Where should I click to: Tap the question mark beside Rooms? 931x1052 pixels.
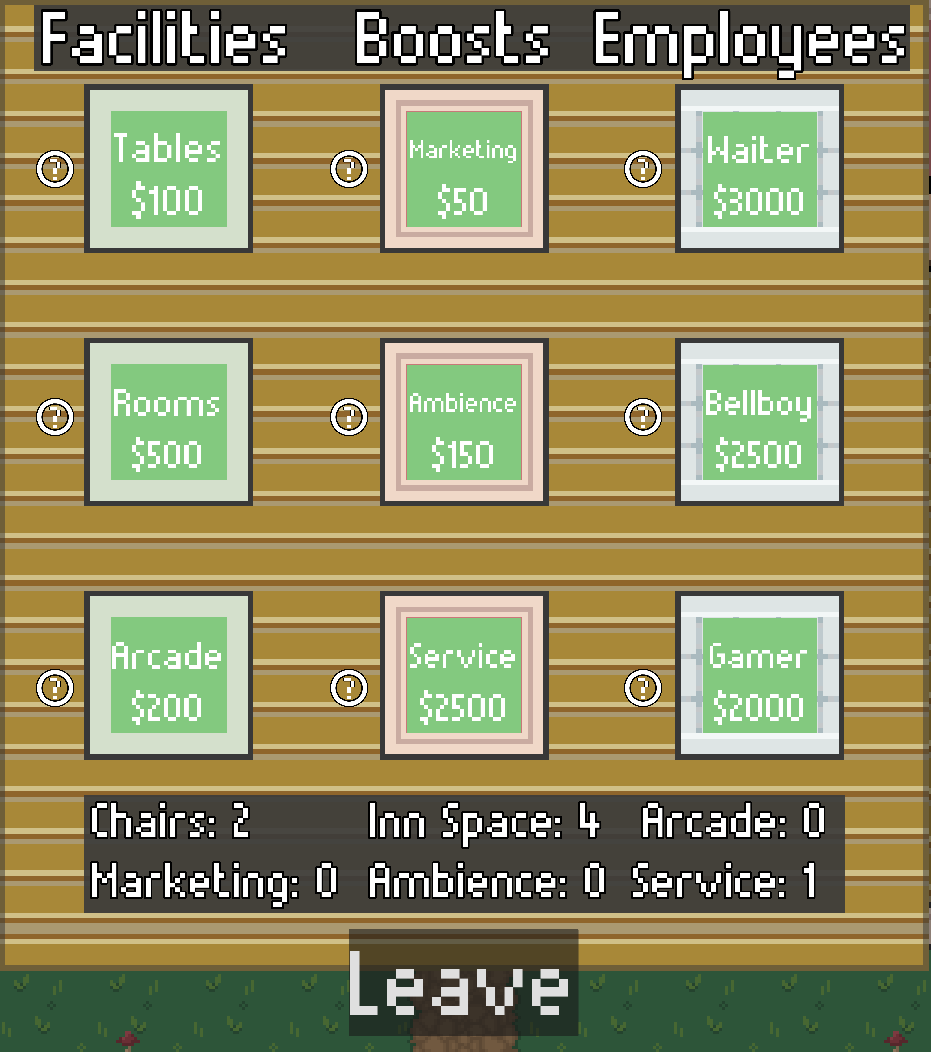click(x=55, y=415)
